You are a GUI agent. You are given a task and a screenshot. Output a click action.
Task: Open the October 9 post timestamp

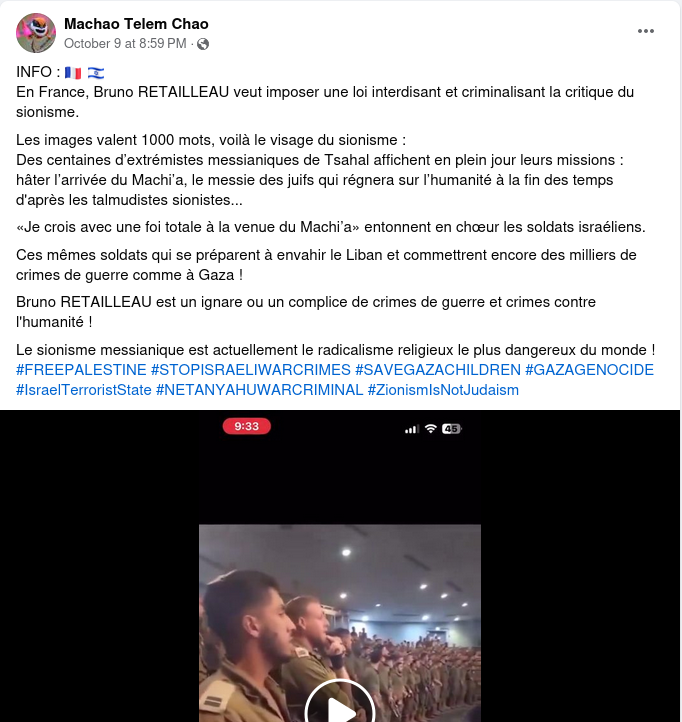click(x=125, y=44)
